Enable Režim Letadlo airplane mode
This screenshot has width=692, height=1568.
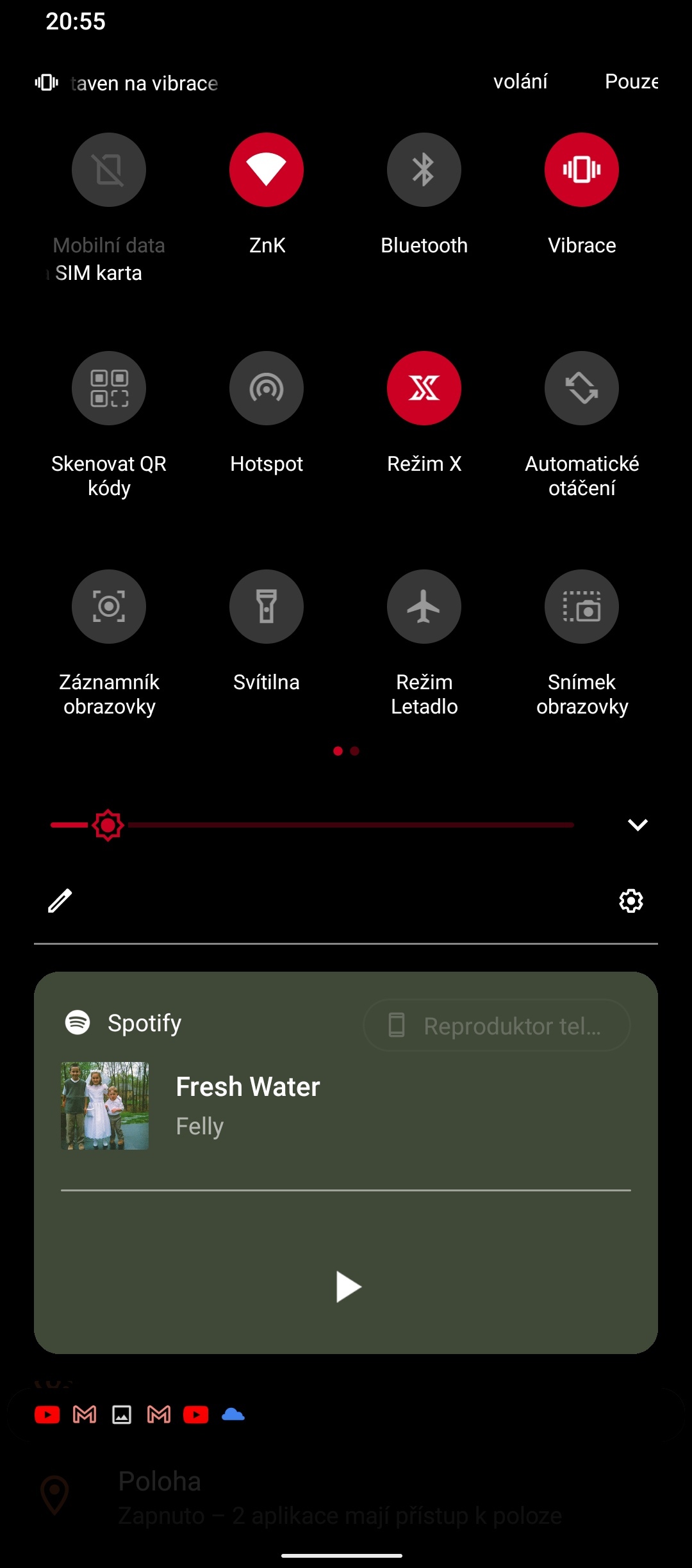pyautogui.click(x=424, y=607)
